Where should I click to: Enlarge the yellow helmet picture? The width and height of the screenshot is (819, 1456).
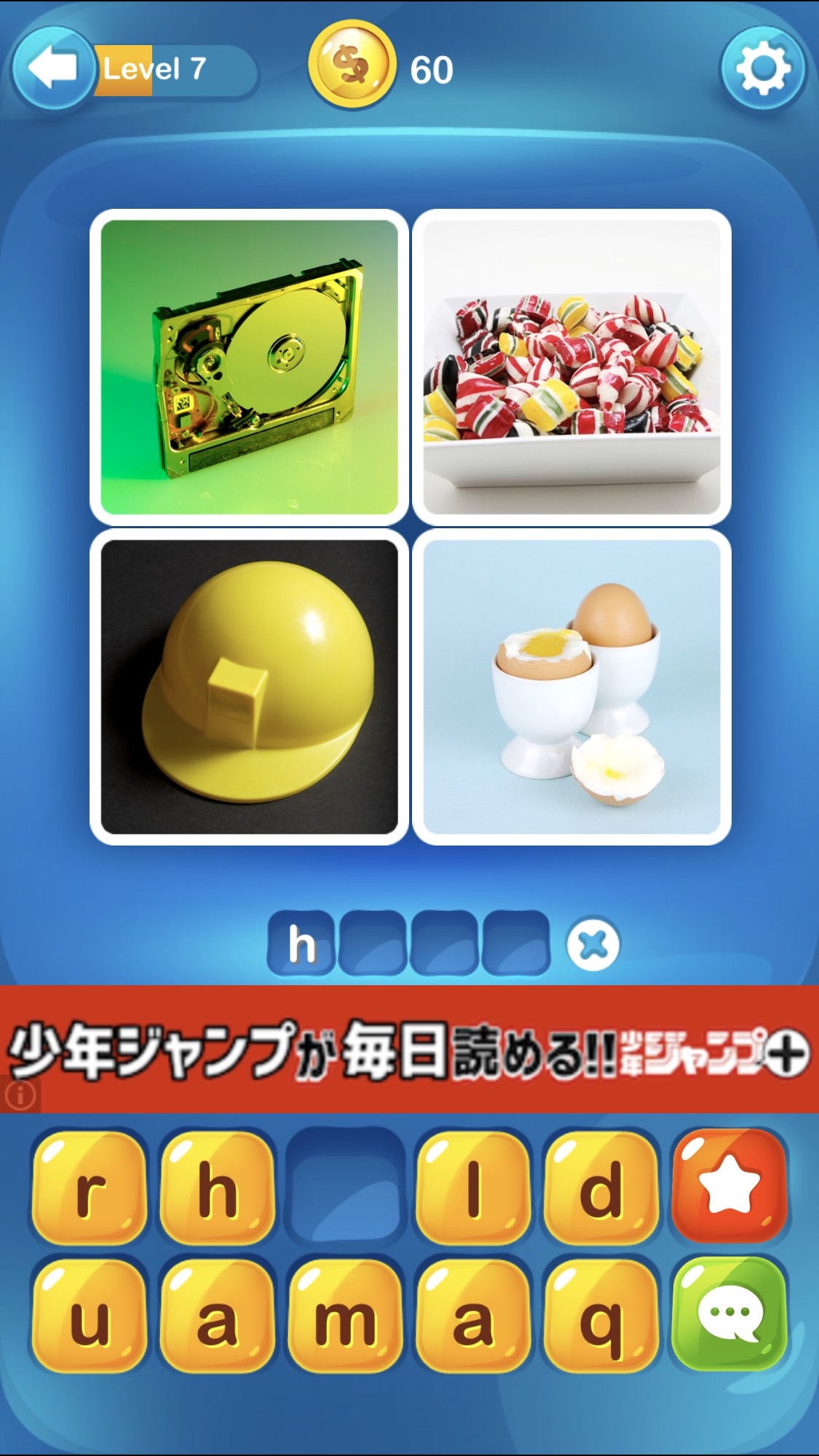(249, 687)
